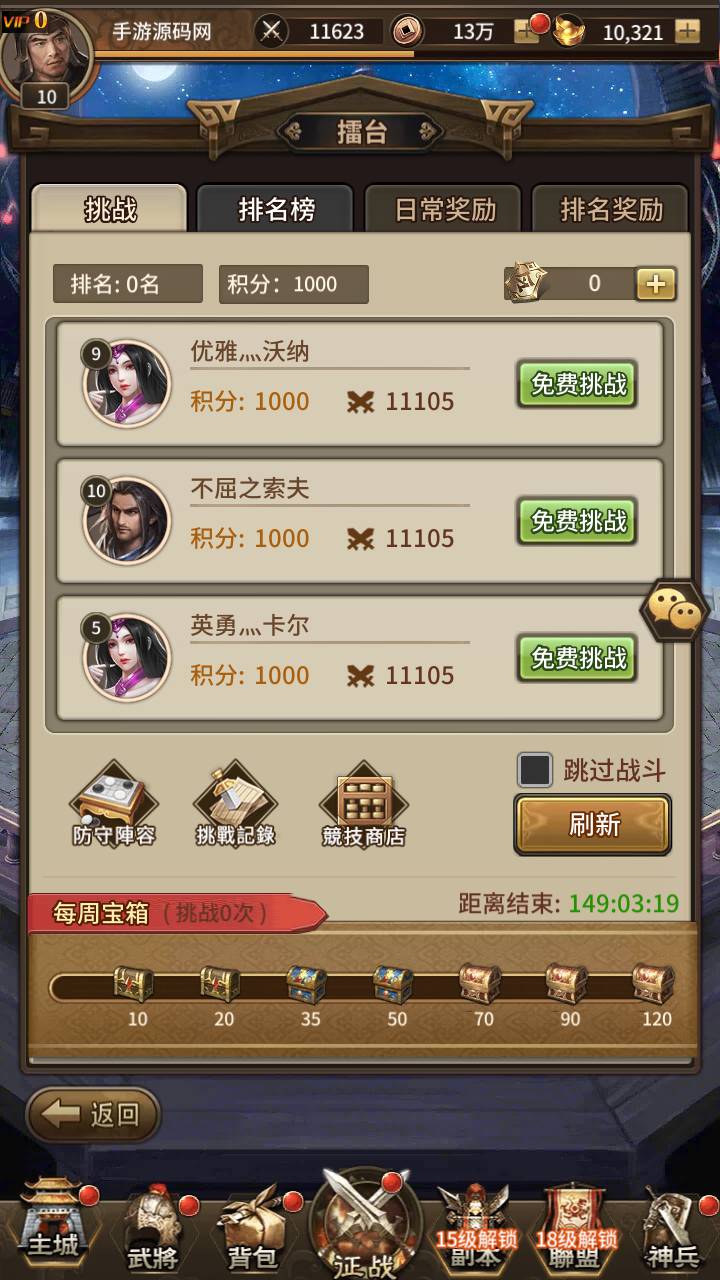Go to the 武將 section
Screen dimensions: 720x1280
tap(152, 1230)
